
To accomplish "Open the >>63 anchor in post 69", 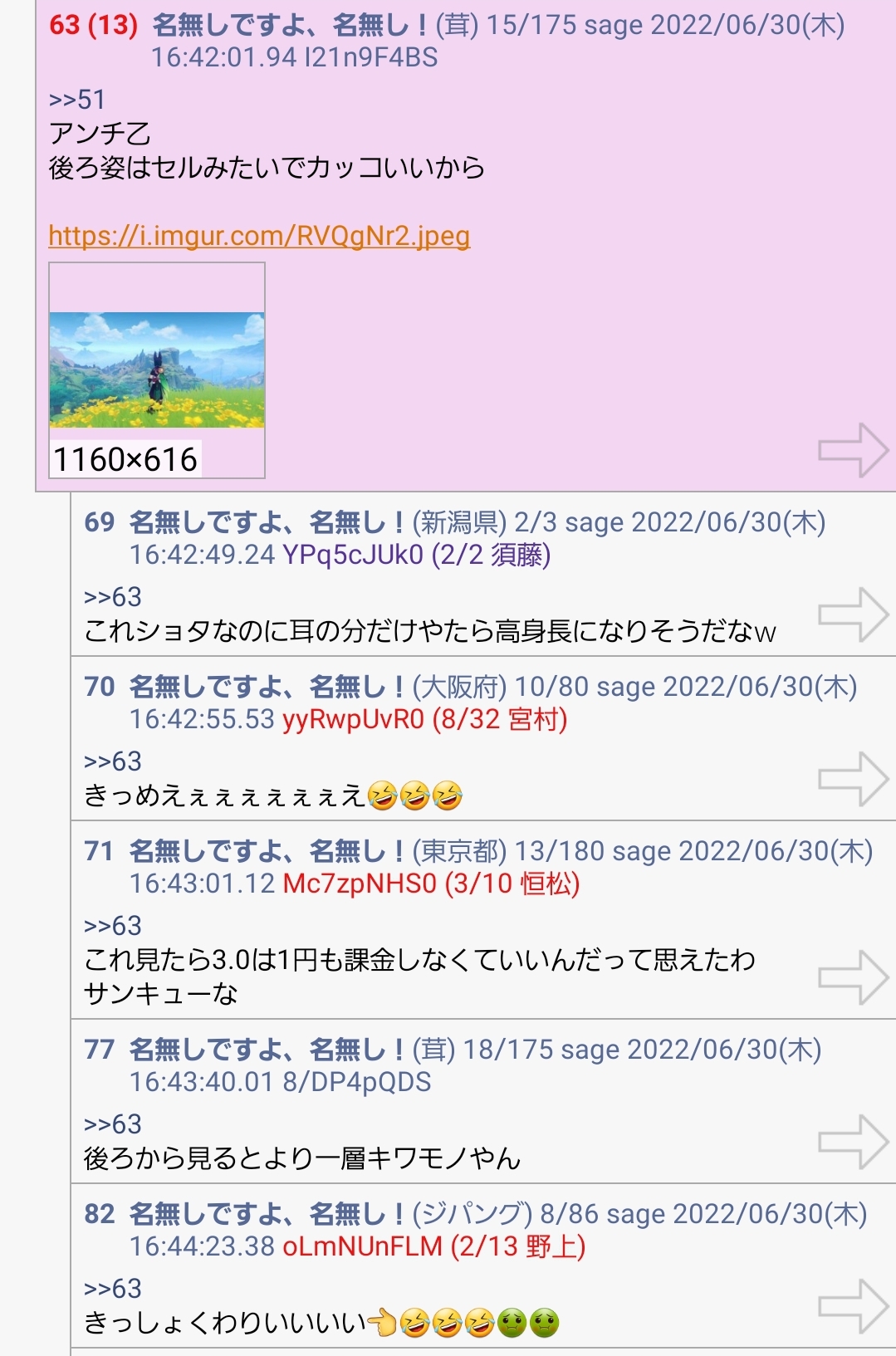I will point(112,597).
